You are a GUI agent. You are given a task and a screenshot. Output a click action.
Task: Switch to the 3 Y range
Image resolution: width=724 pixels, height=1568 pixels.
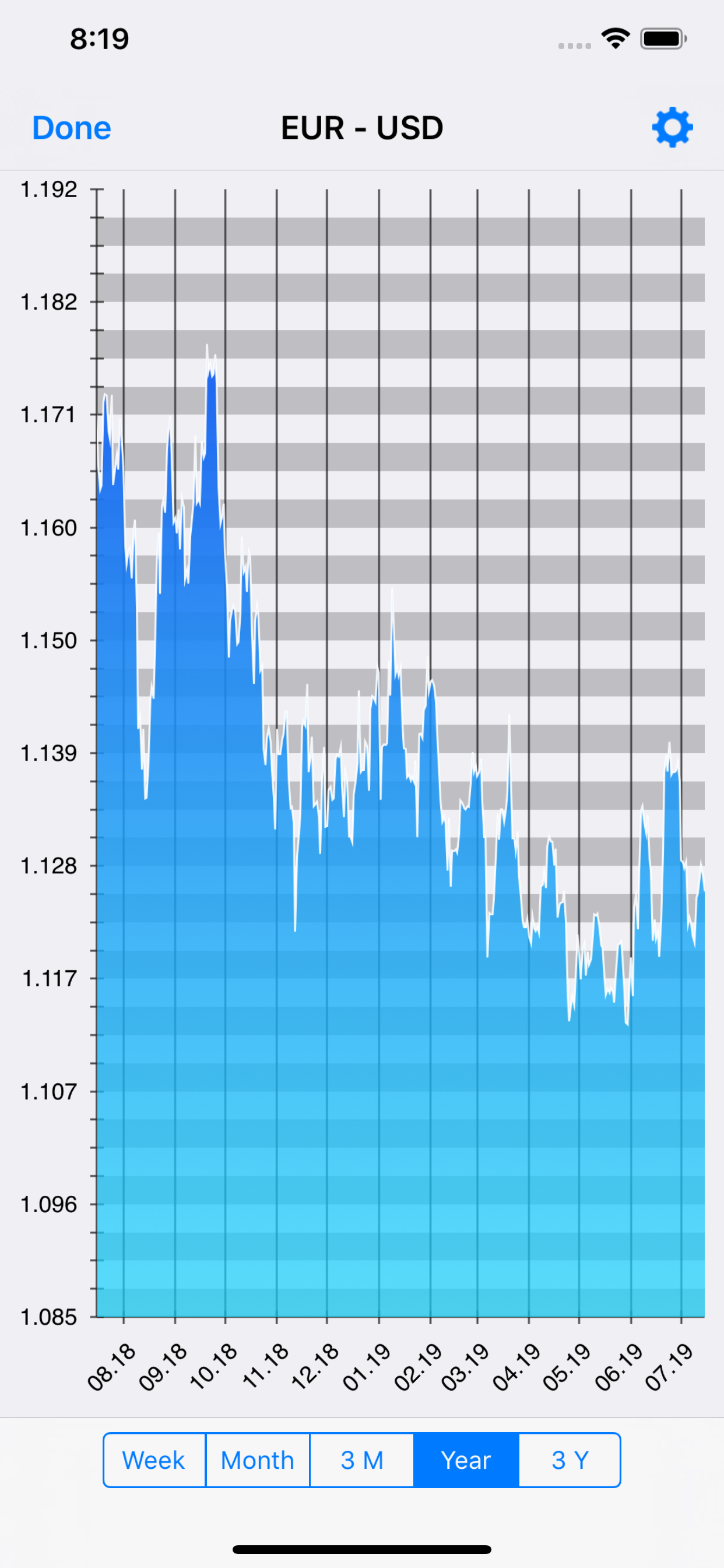570,1459
